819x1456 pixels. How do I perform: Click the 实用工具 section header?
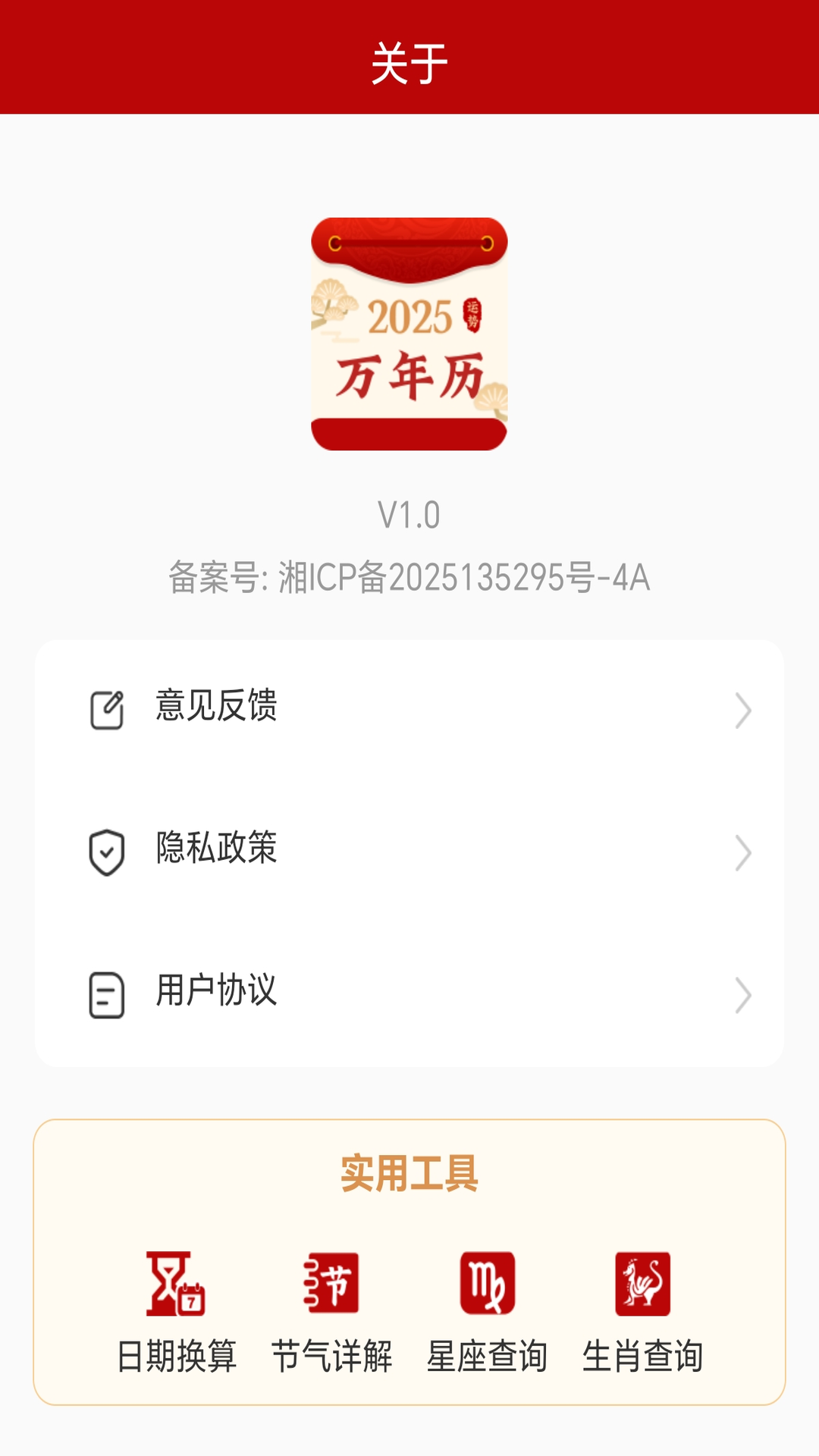[x=409, y=1171]
